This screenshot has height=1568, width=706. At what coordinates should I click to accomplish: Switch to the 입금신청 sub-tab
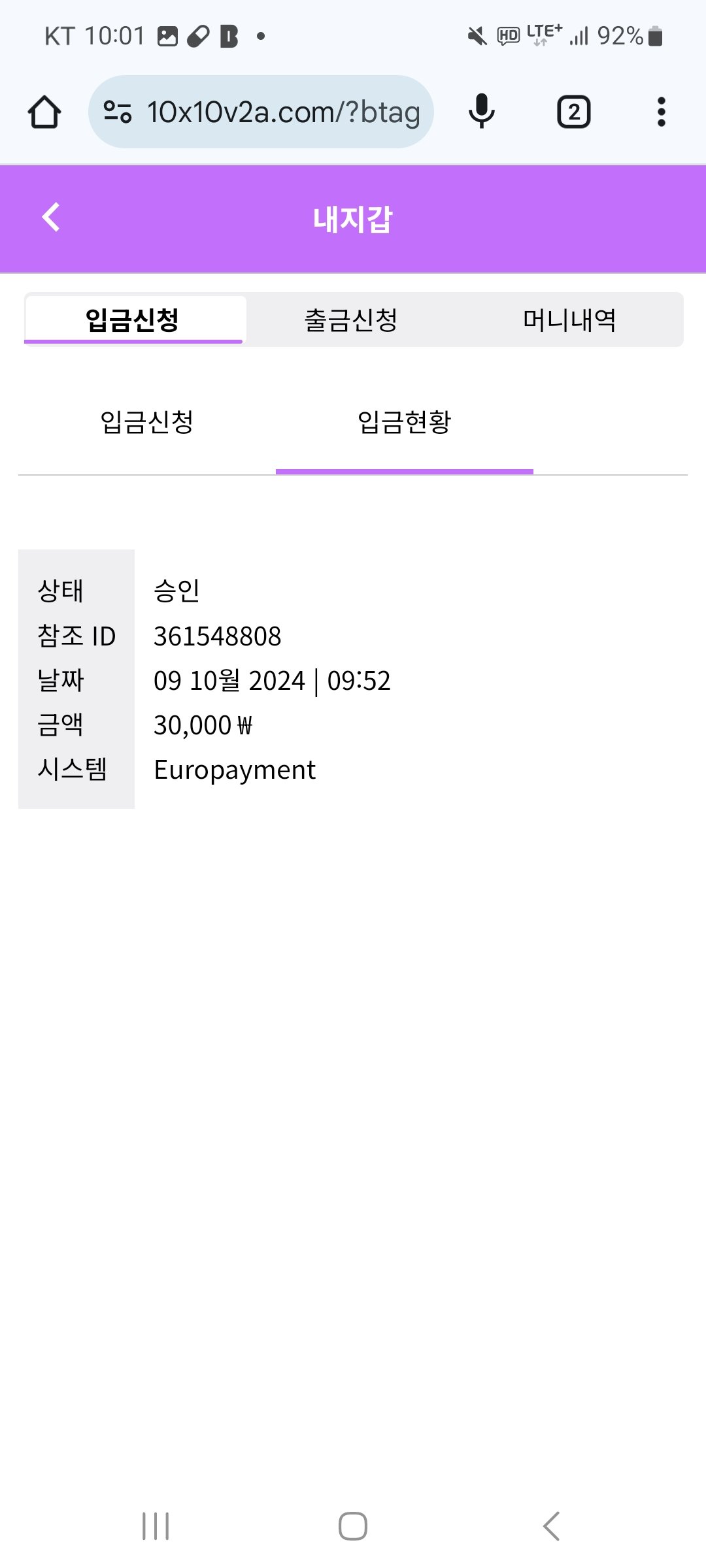click(x=147, y=422)
